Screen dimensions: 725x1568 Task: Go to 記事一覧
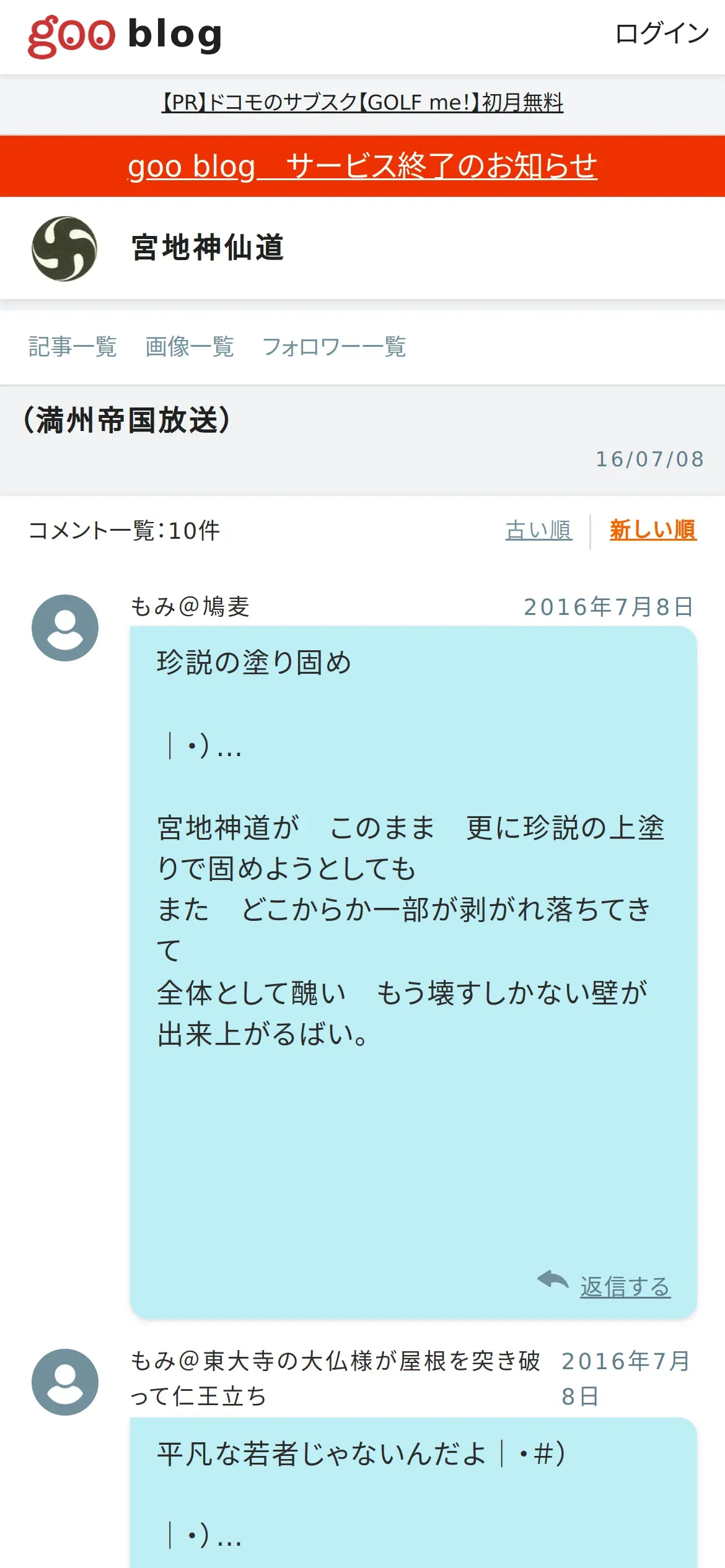[x=72, y=347]
